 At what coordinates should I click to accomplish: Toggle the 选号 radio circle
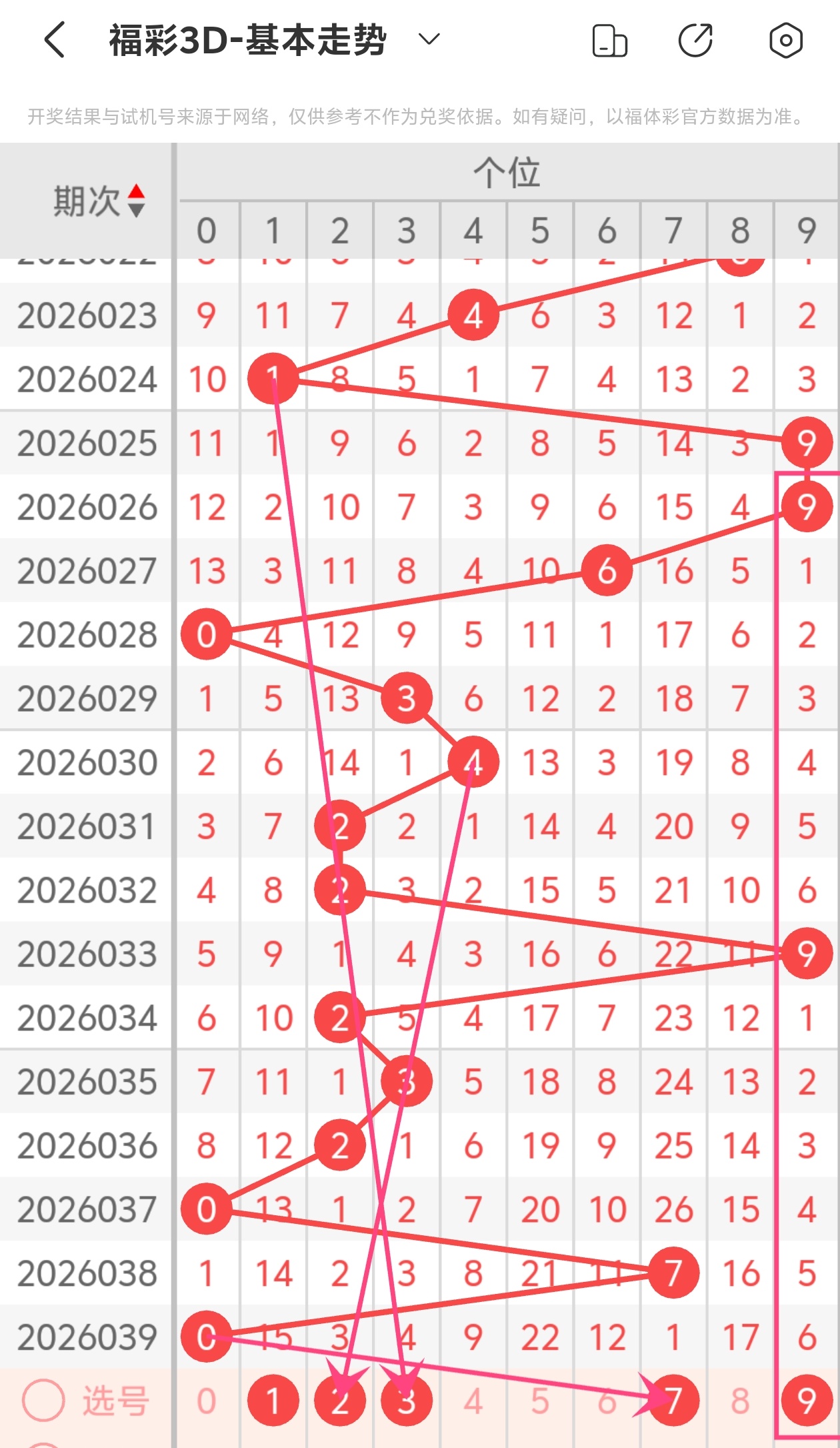(x=43, y=1400)
